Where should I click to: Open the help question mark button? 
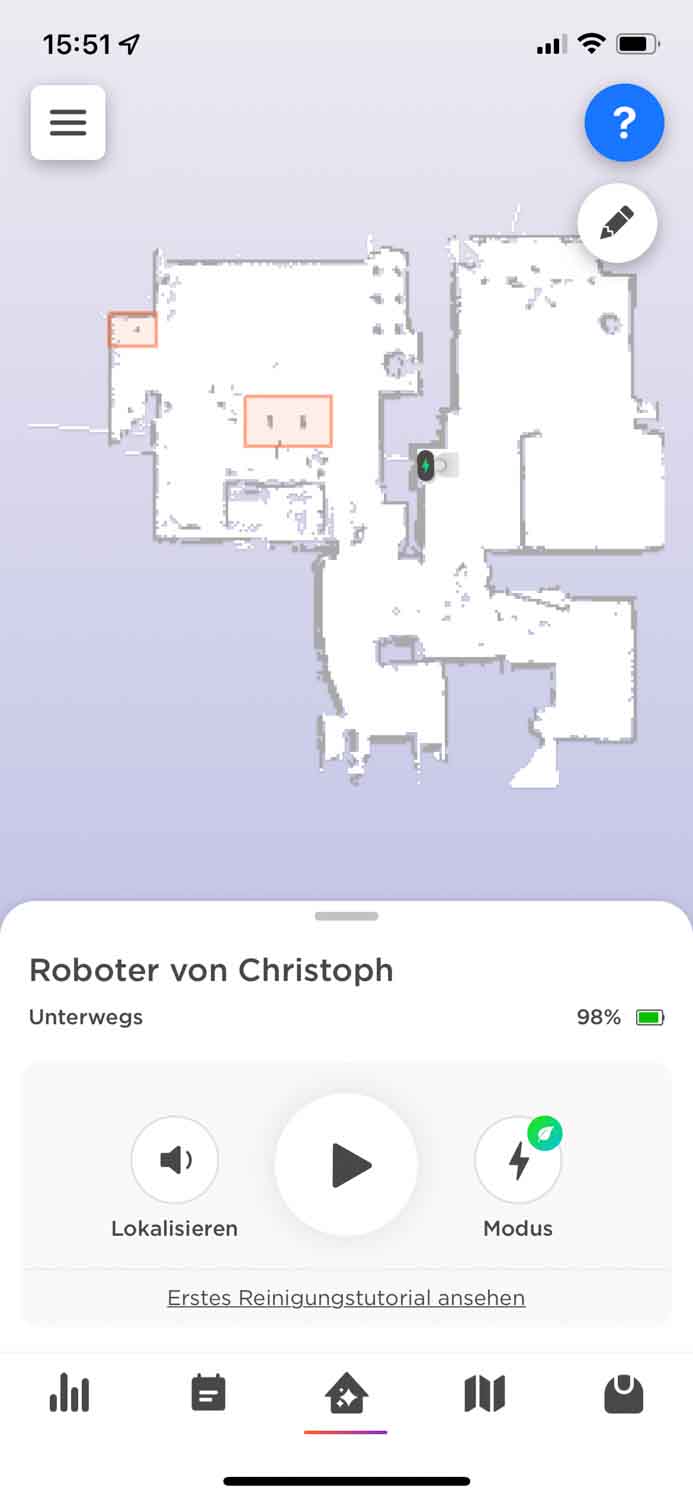(x=624, y=123)
